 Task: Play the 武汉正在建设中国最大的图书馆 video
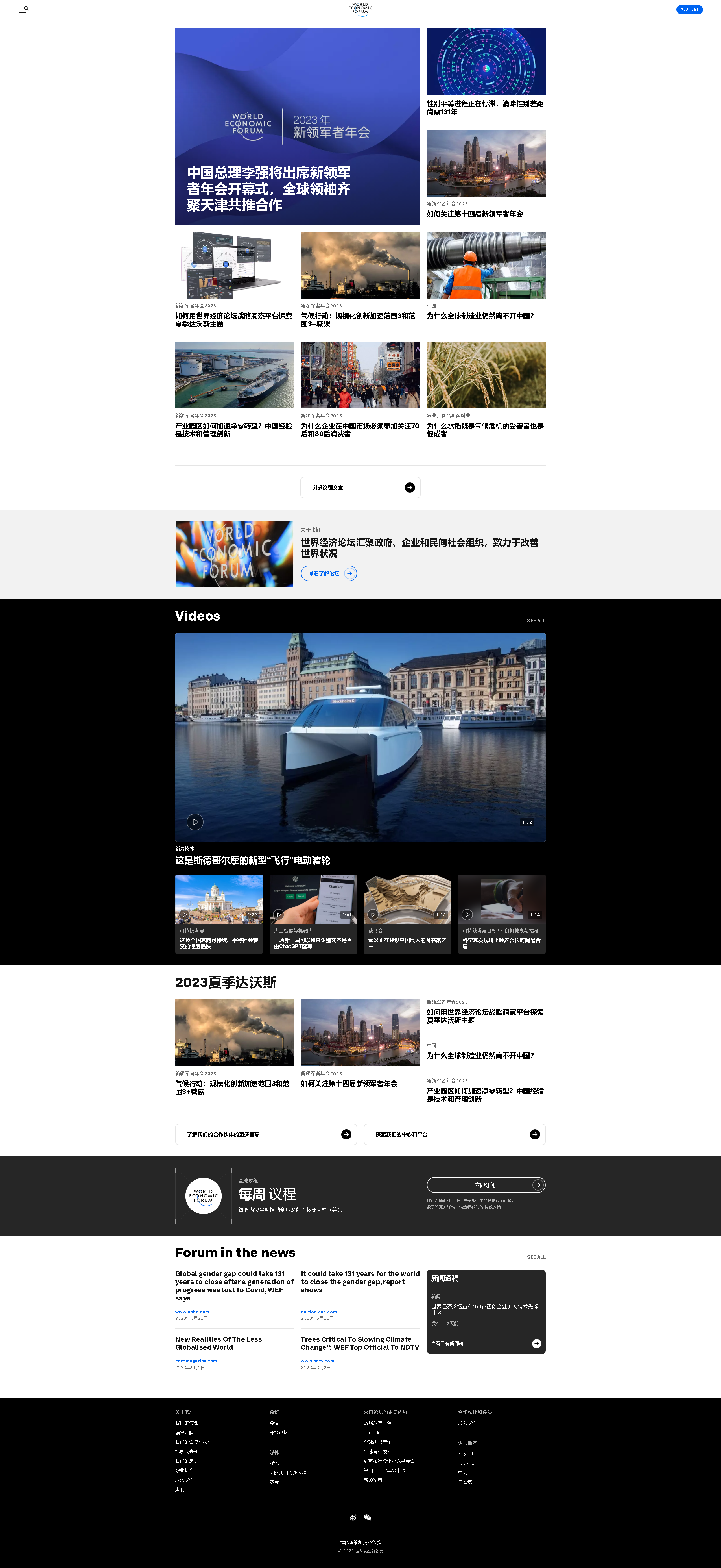point(373,914)
